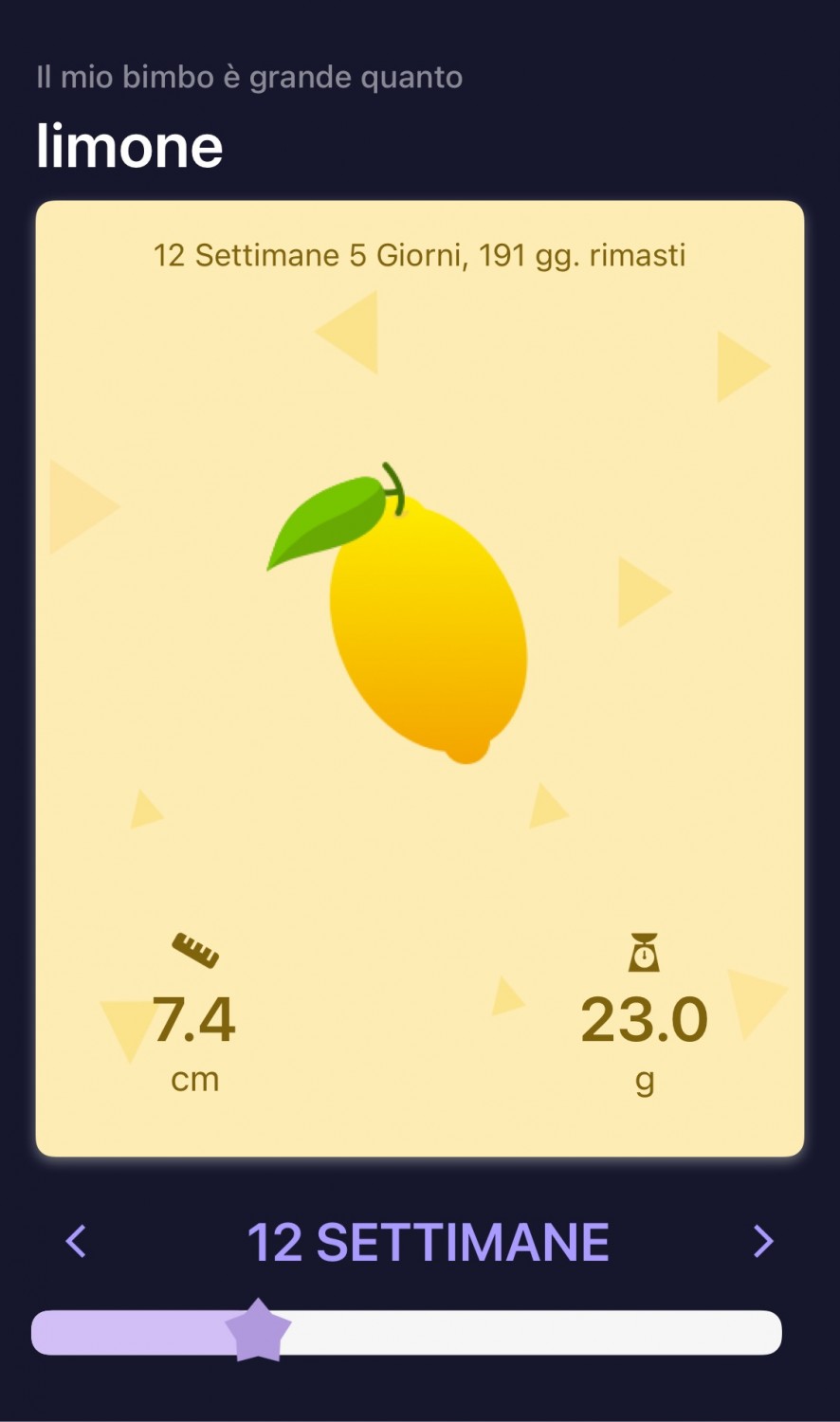Image resolution: width=840 pixels, height=1422 pixels.
Task: Go to the next week with right arrow
Action: tap(763, 1241)
